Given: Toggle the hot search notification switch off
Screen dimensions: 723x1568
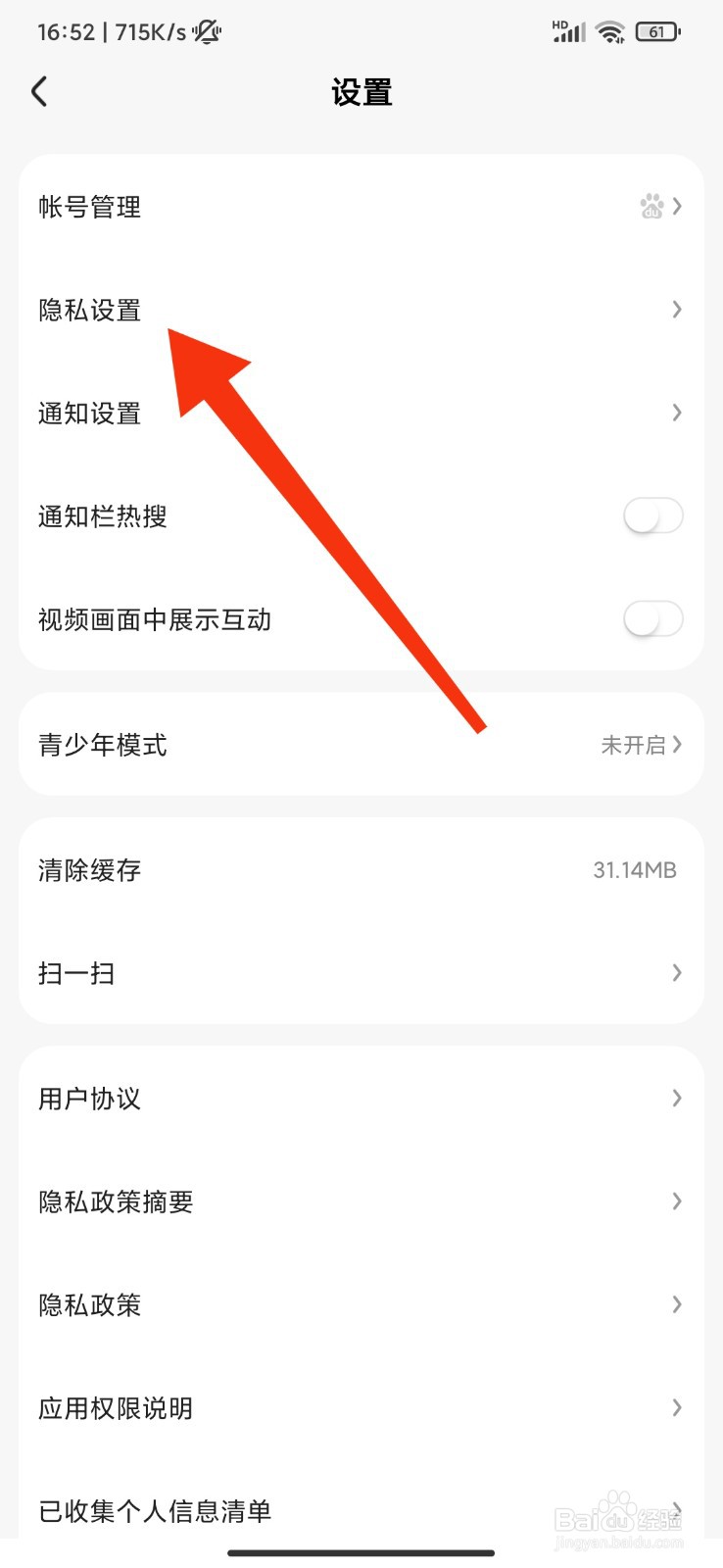Looking at the screenshot, I should (x=653, y=515).
